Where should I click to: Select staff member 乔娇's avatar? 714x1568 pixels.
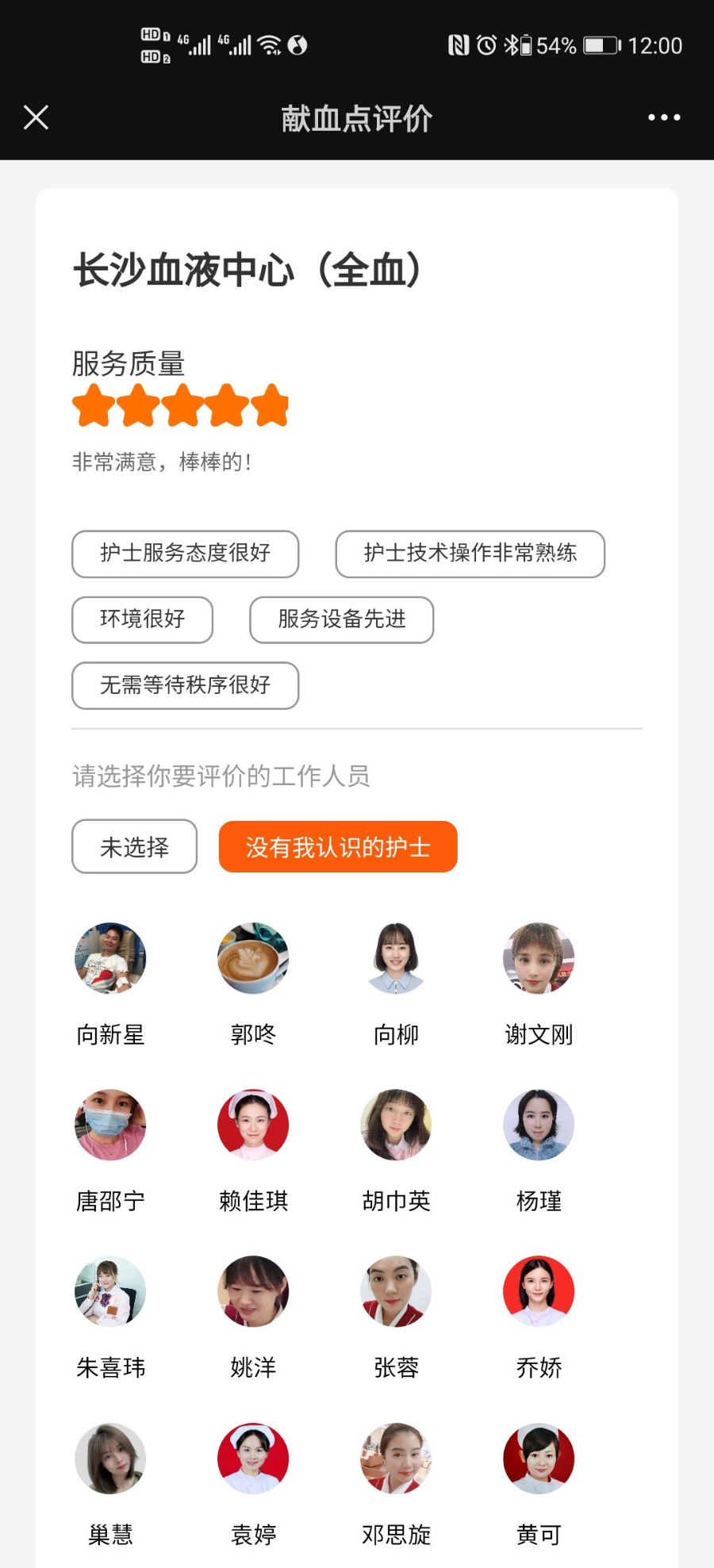coord(538,1291)
